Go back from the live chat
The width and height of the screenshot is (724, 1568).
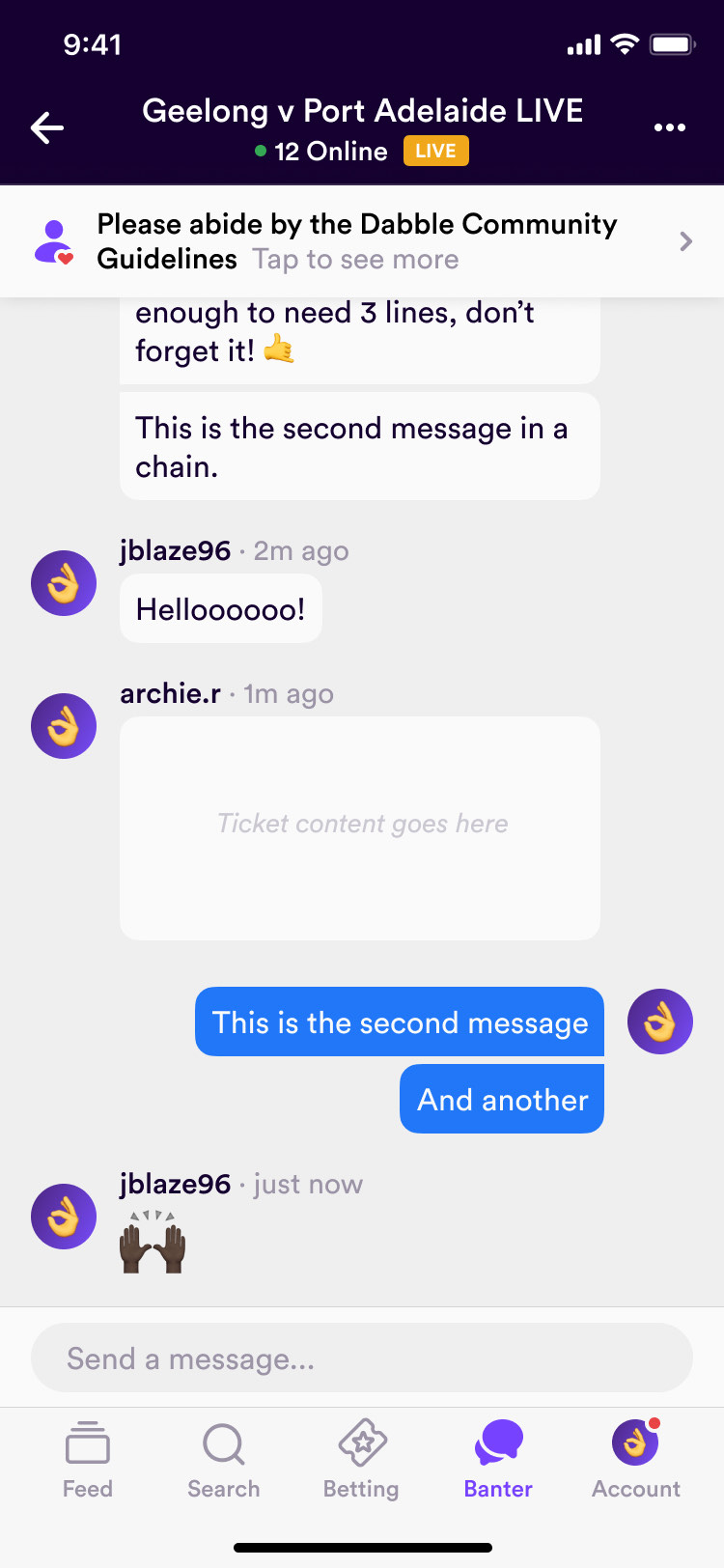click(46, 127)
